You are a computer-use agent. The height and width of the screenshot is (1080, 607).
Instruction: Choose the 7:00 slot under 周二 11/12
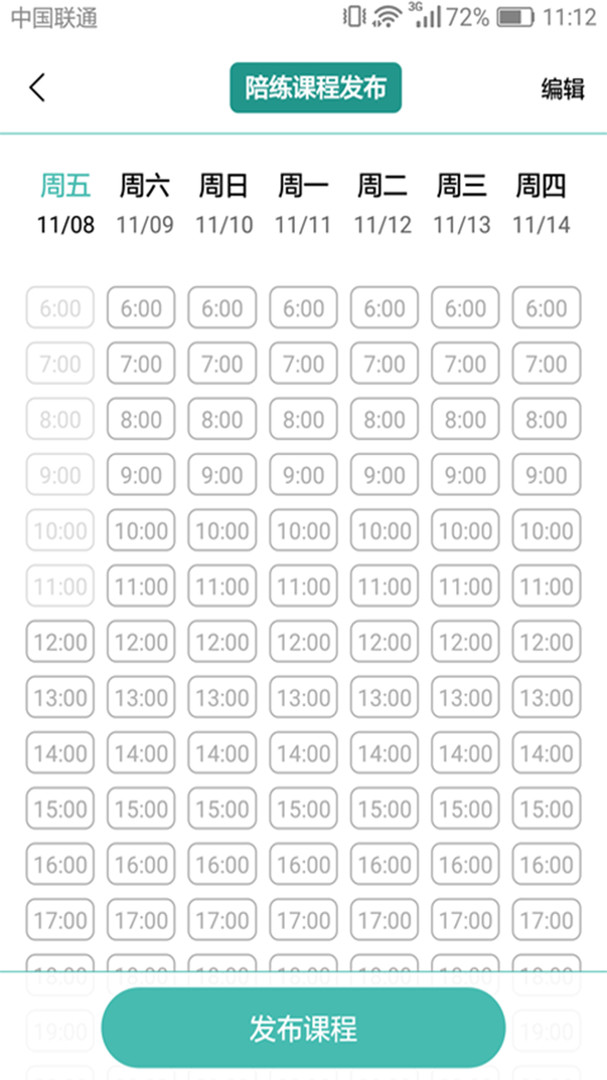pyautogui.click(x=384, y=364)
